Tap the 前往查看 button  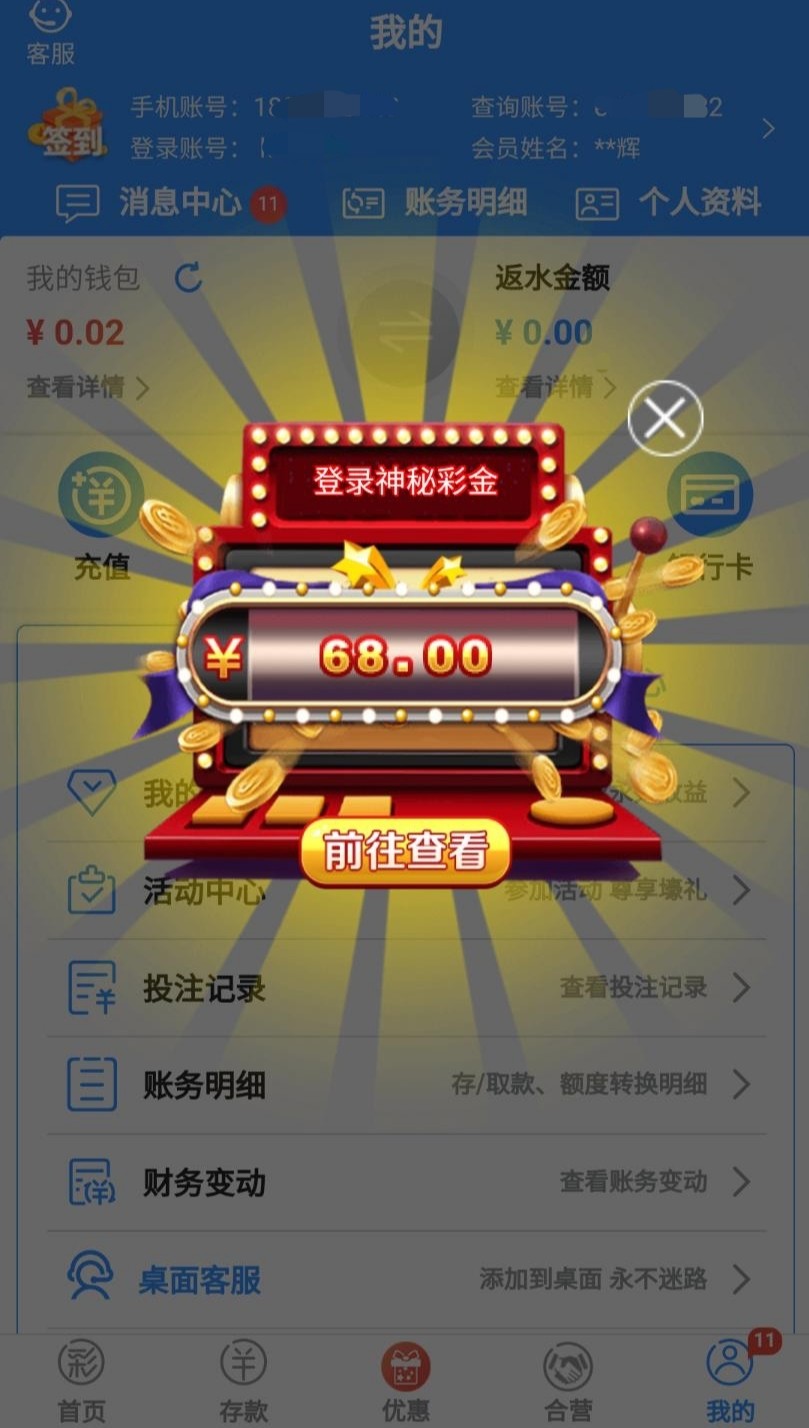coord(405,852)
